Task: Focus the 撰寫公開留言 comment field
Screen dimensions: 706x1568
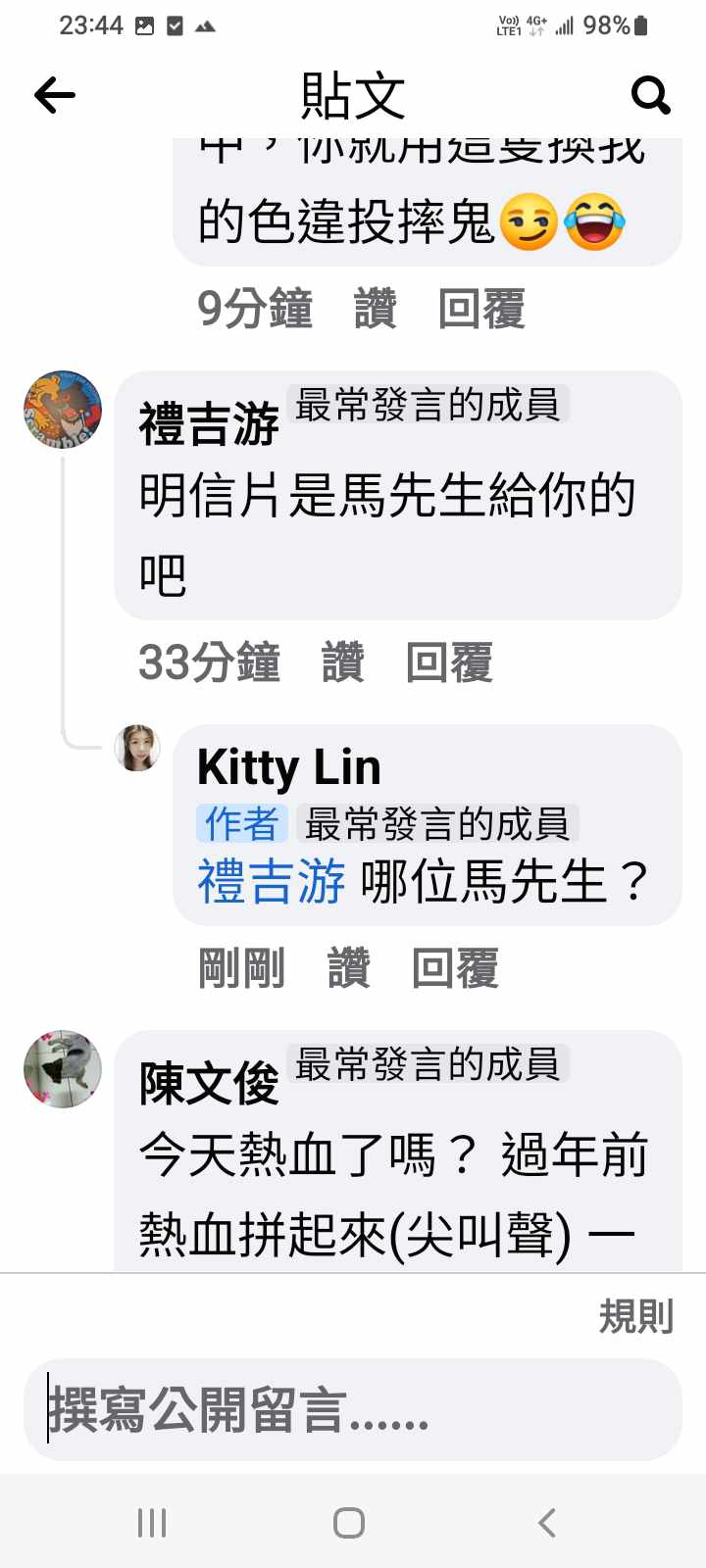Action: 353,1409
